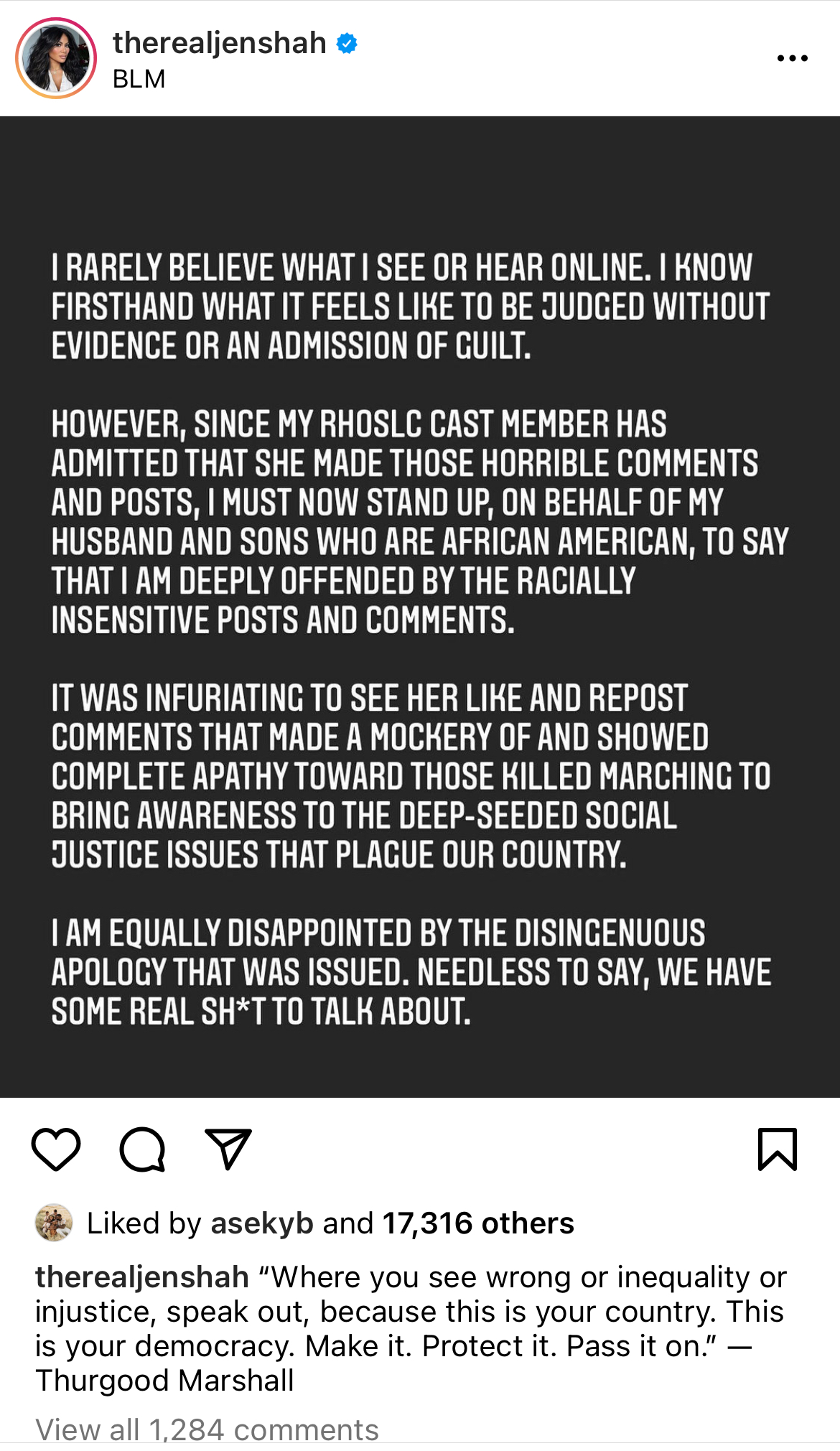Save the post with the bookmark icon
Image resolution: width=840 pixels, height=1451 pixels.
tap(778, 1149)
